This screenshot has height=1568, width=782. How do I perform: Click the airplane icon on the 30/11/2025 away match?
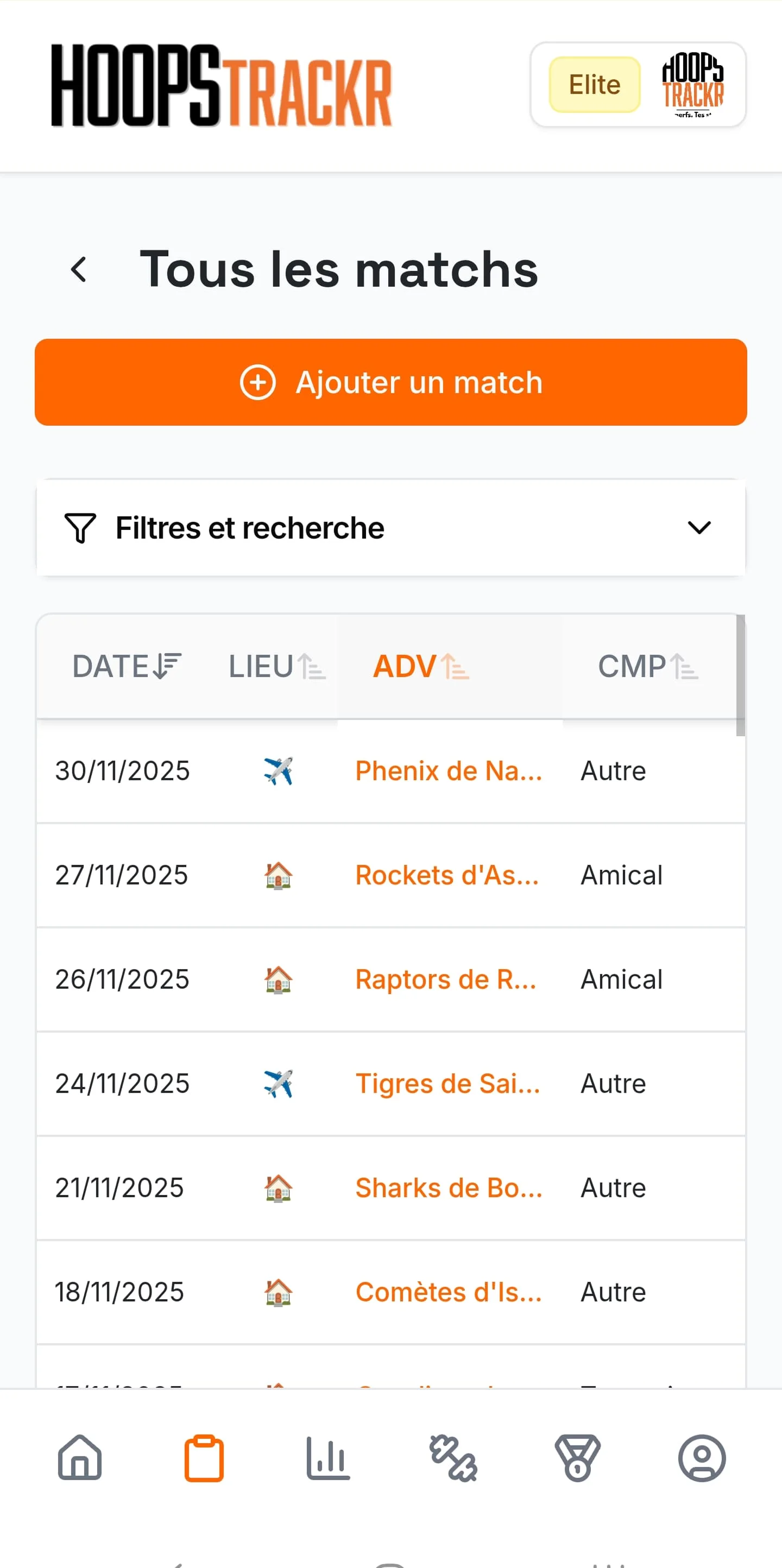click(x=279, y=770)
